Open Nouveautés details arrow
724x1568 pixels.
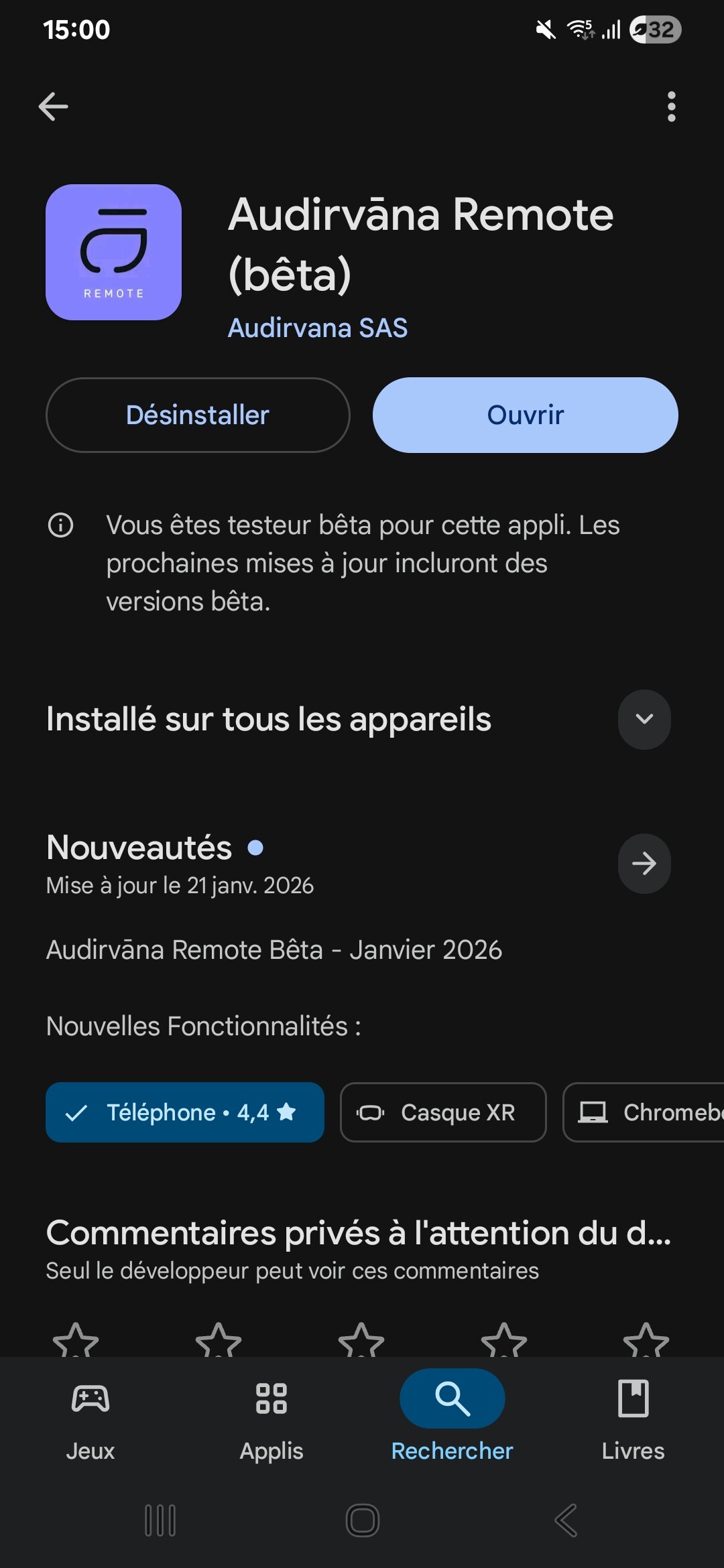pyautogui.click(x=644, y=863)
